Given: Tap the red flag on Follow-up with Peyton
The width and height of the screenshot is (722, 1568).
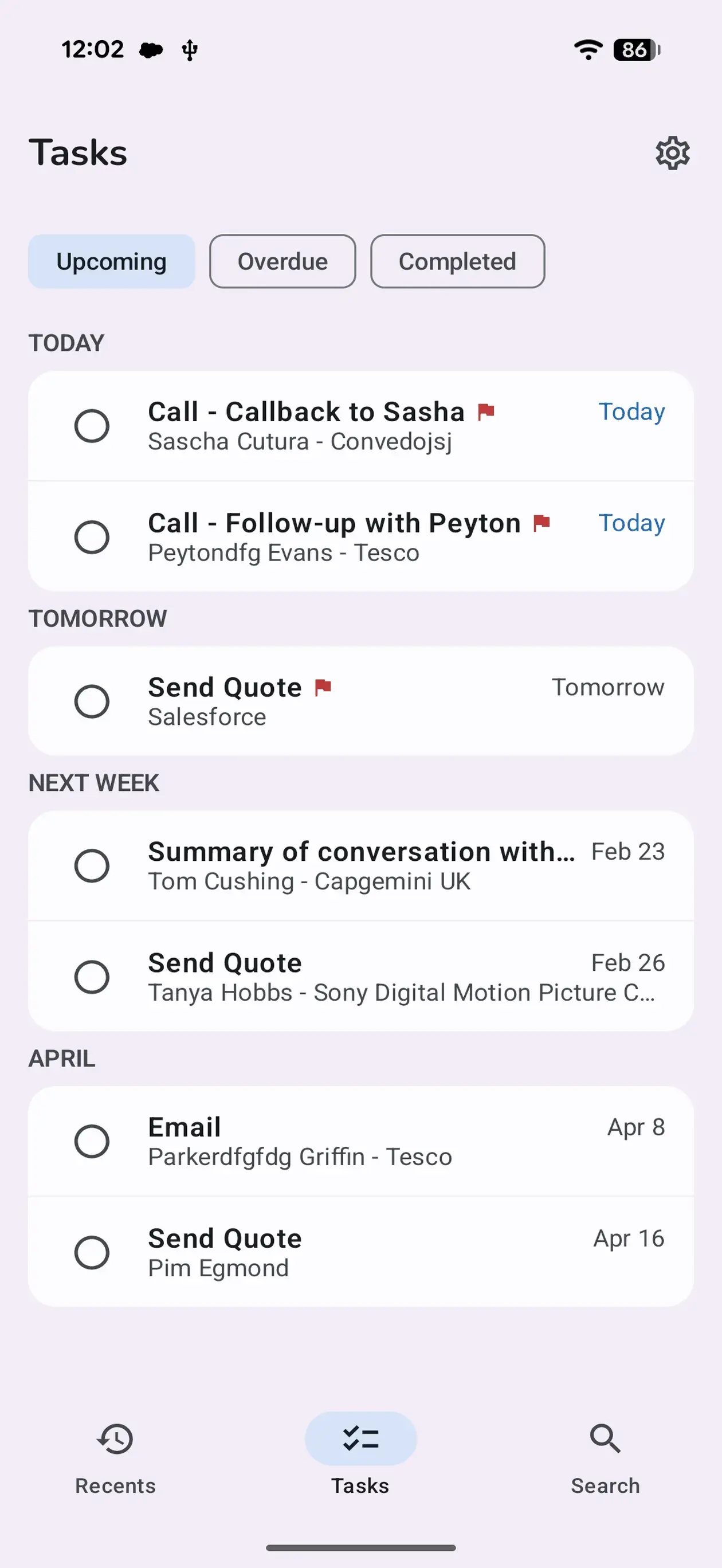Looking at the screenshot, I should click(542, 522).
